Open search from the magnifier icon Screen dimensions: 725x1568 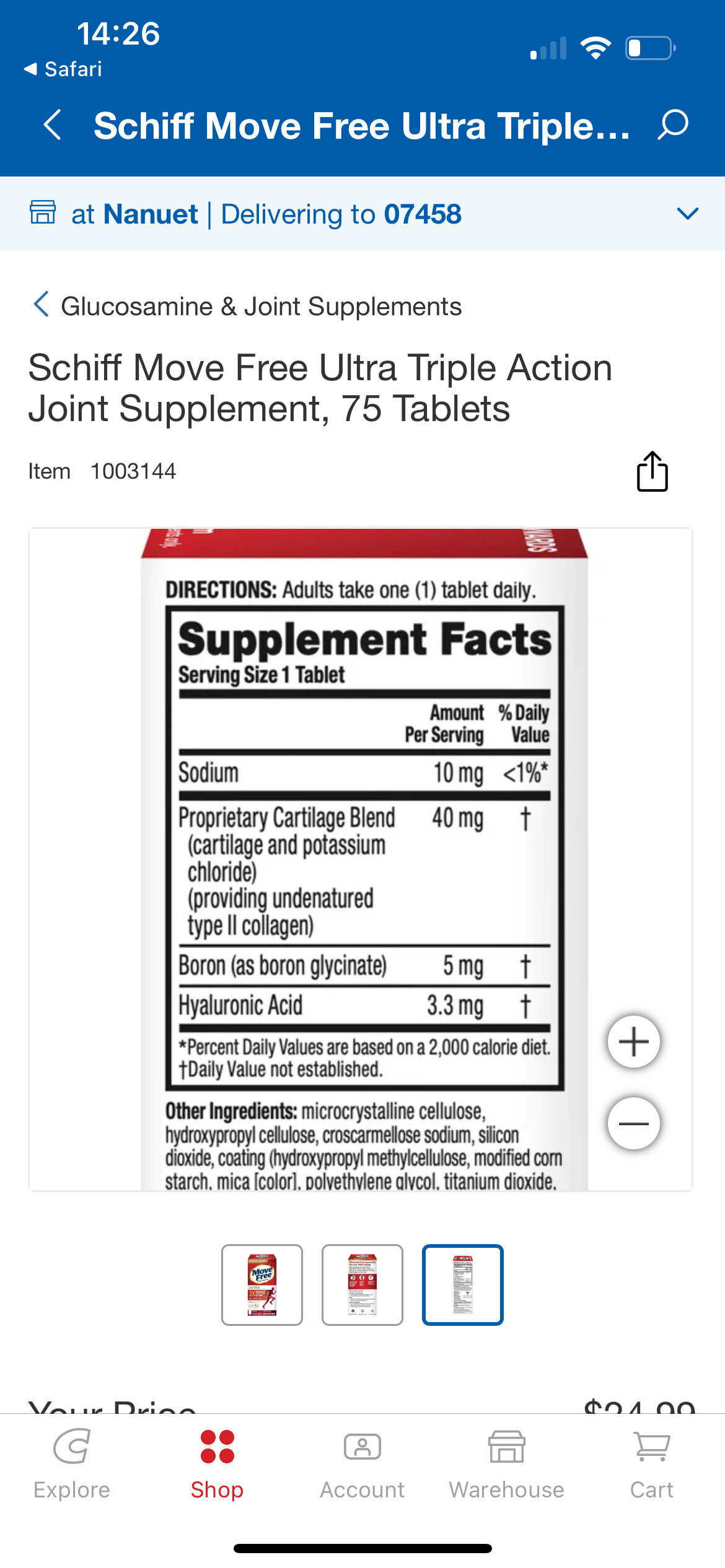tap(673, 125)
